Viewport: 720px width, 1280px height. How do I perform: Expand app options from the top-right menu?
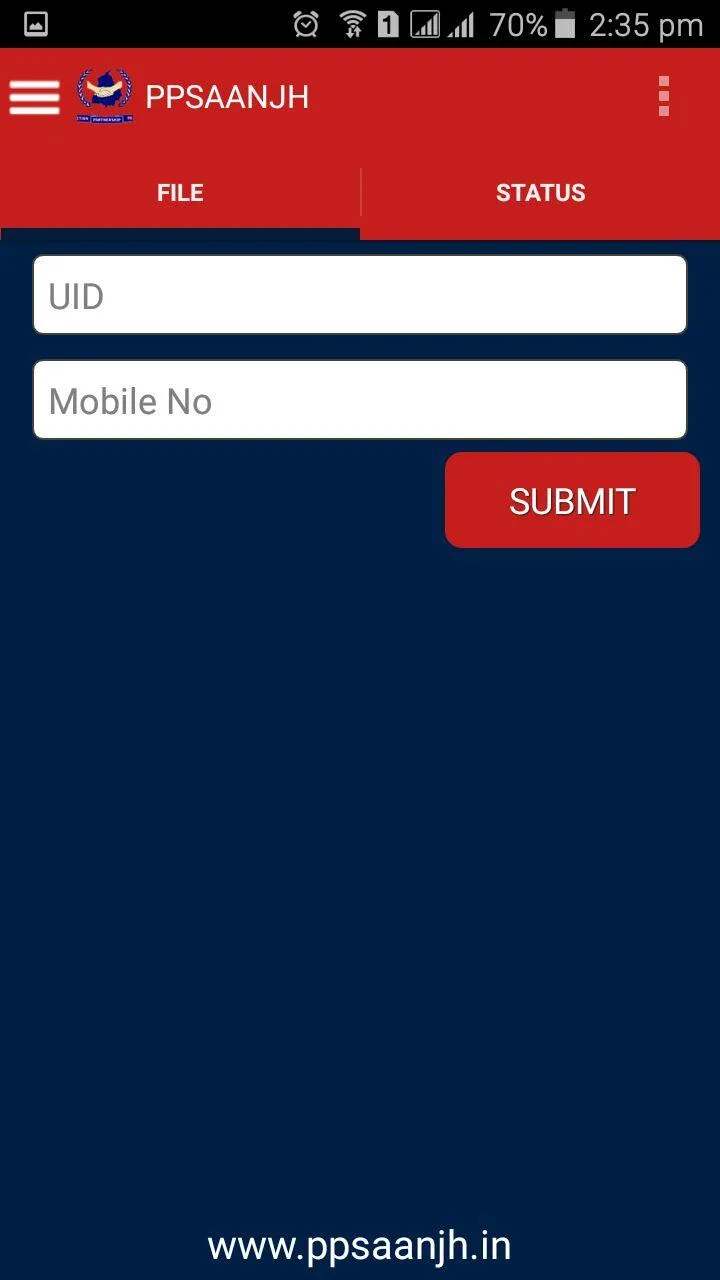click(663, 96)
